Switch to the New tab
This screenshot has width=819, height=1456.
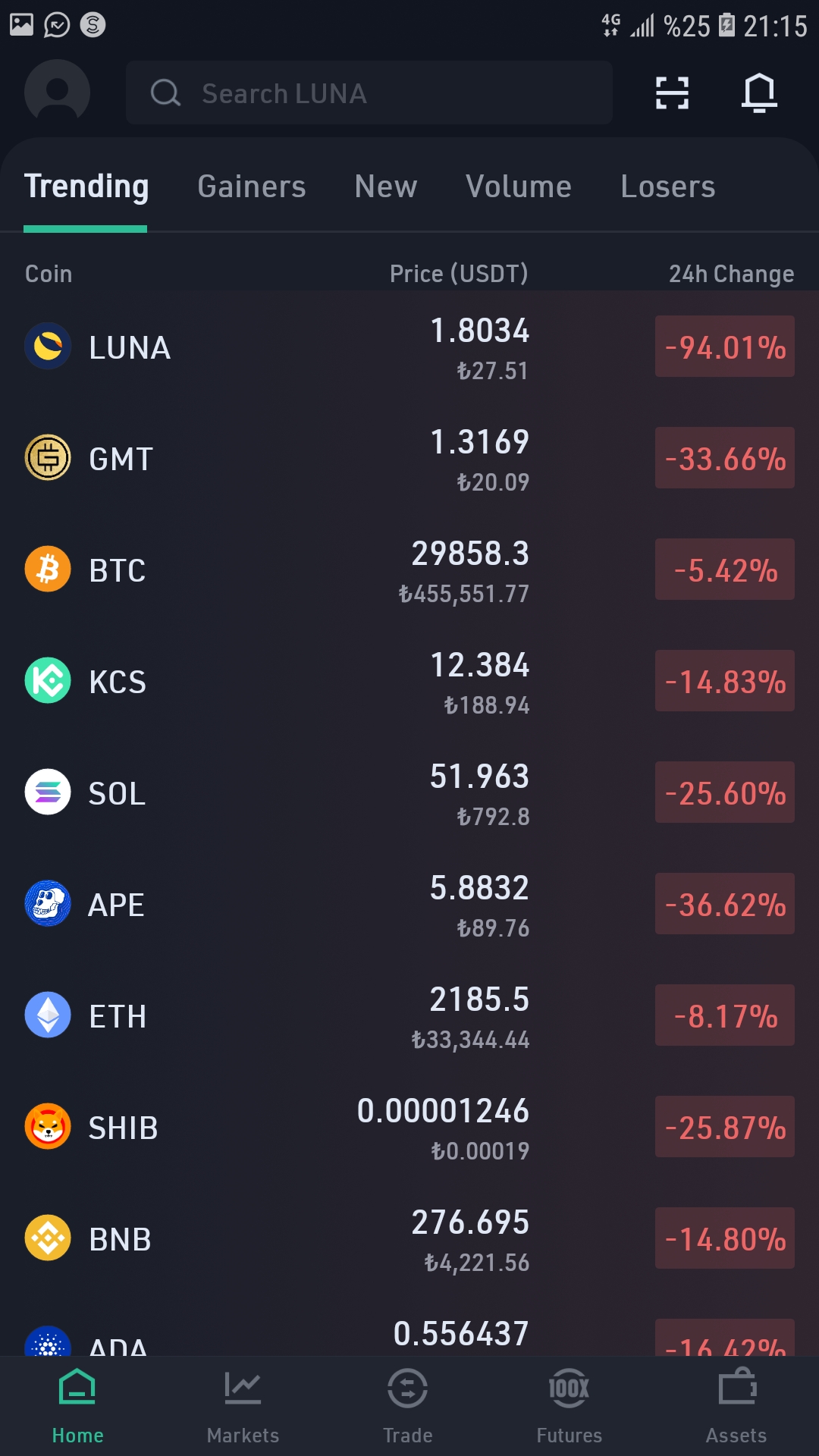pyautogui.click(x=386, y=187)
